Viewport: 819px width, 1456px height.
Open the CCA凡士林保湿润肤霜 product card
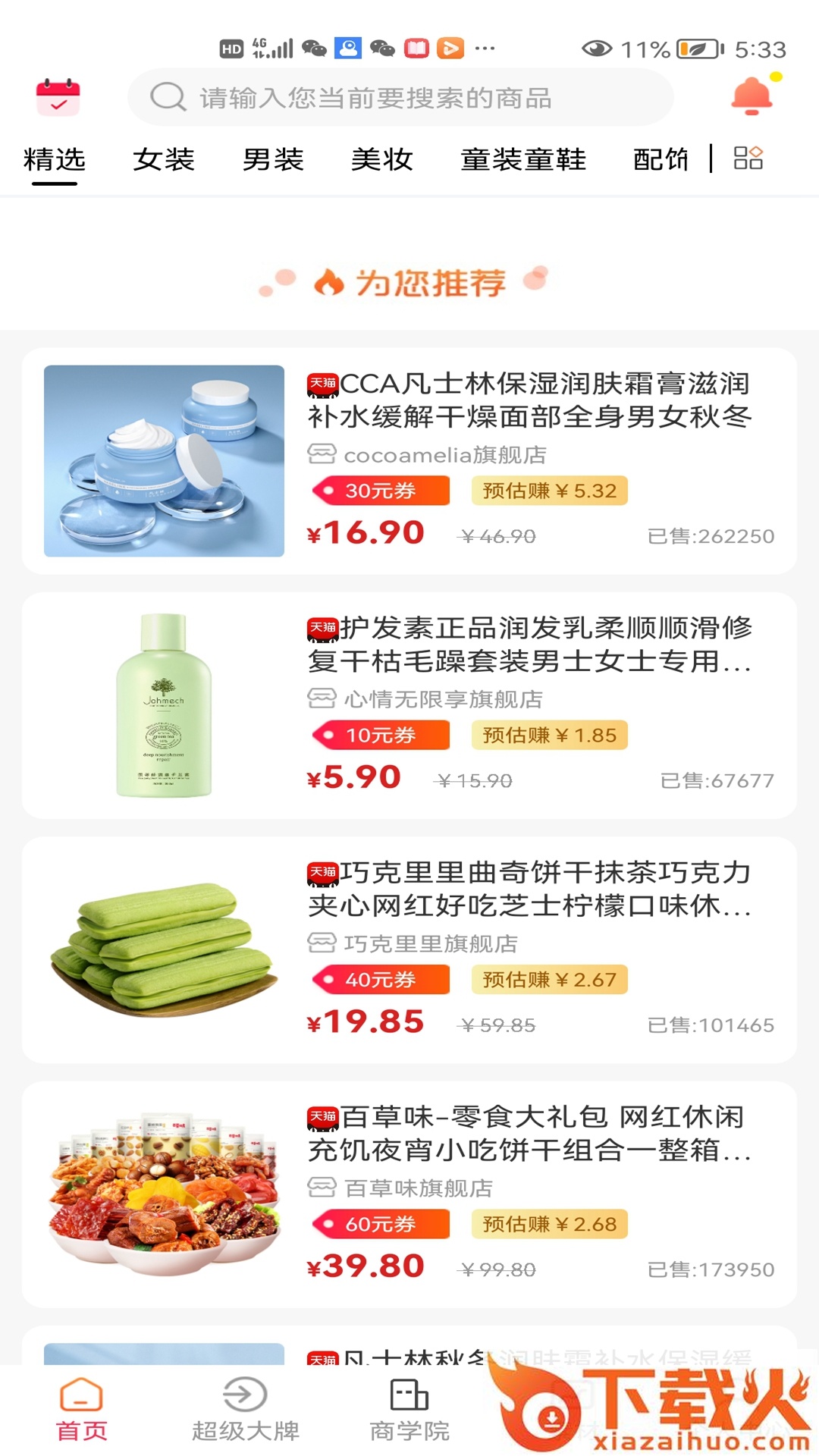pos(409,461)
